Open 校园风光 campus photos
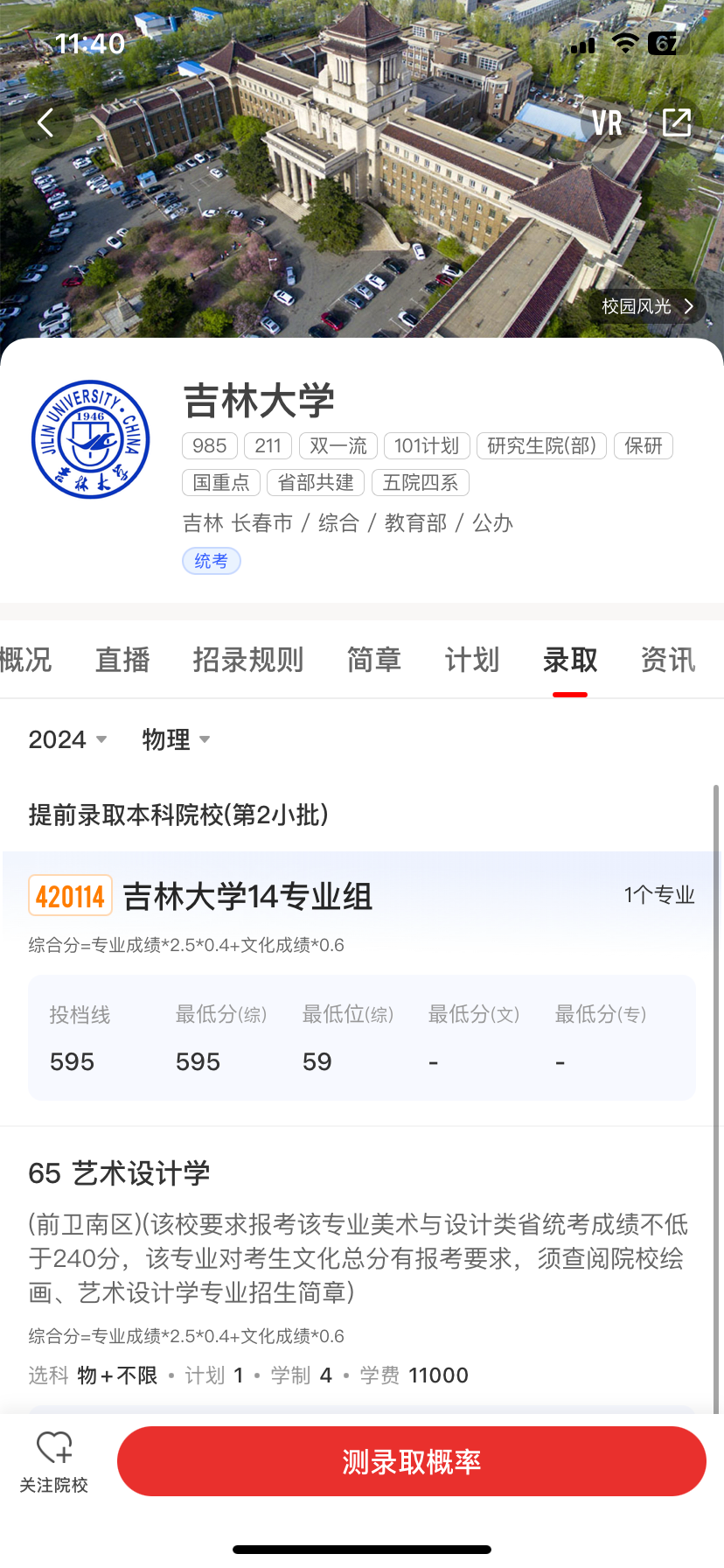This screenshot has height=1568, width=724. point(647,306)
